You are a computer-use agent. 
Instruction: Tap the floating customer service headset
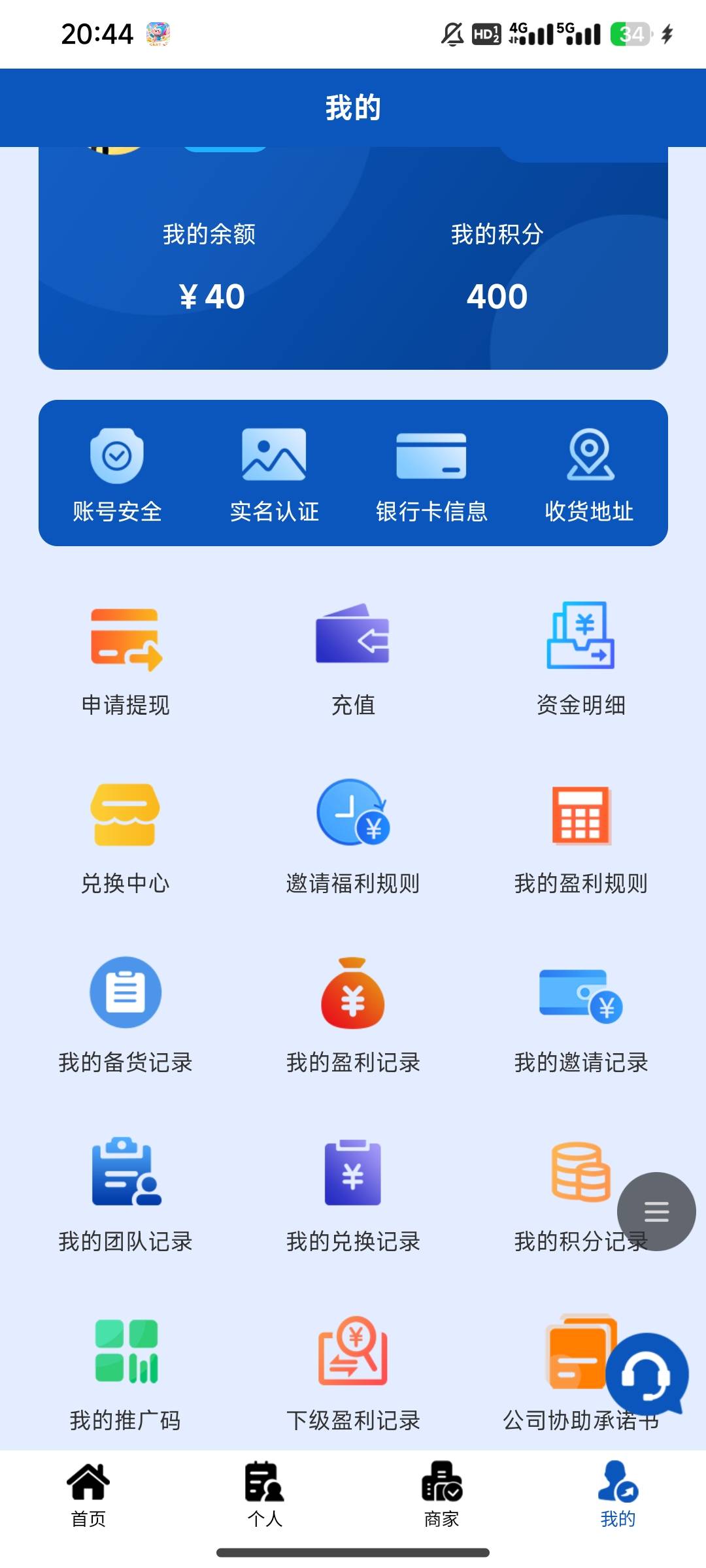click(x=647, y=1375)
